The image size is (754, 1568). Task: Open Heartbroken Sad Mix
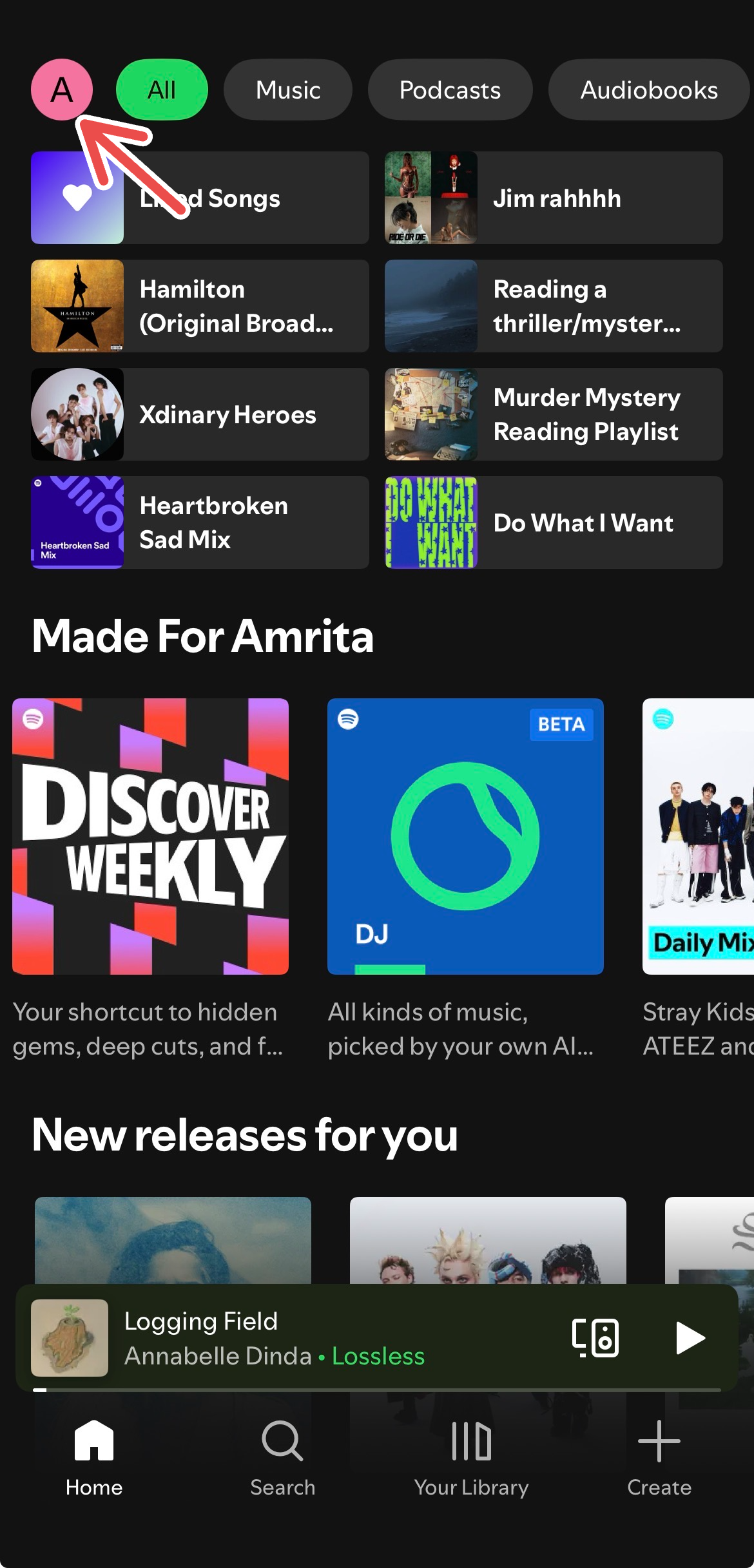(200, 522)
